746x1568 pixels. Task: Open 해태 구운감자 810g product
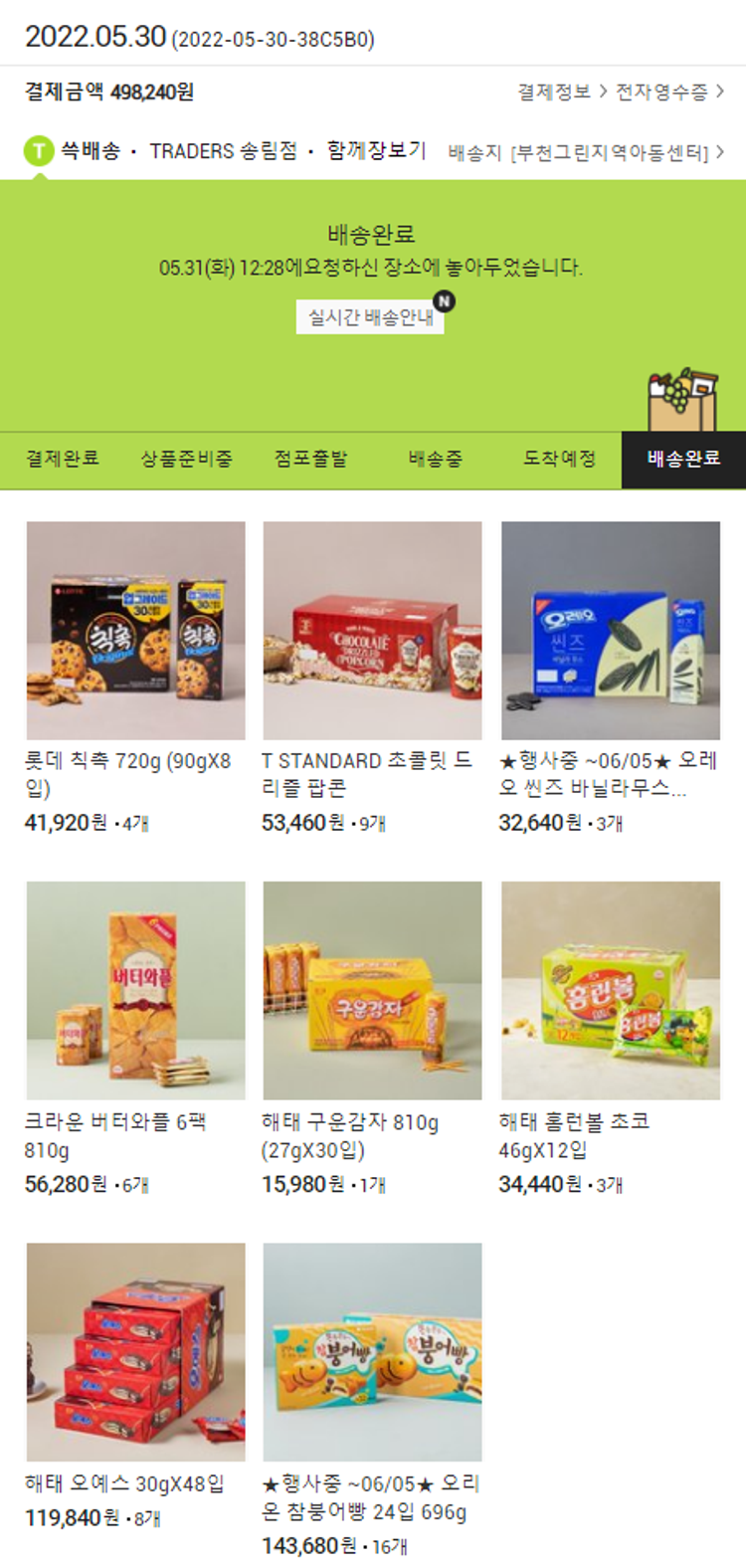coord(372,991)
